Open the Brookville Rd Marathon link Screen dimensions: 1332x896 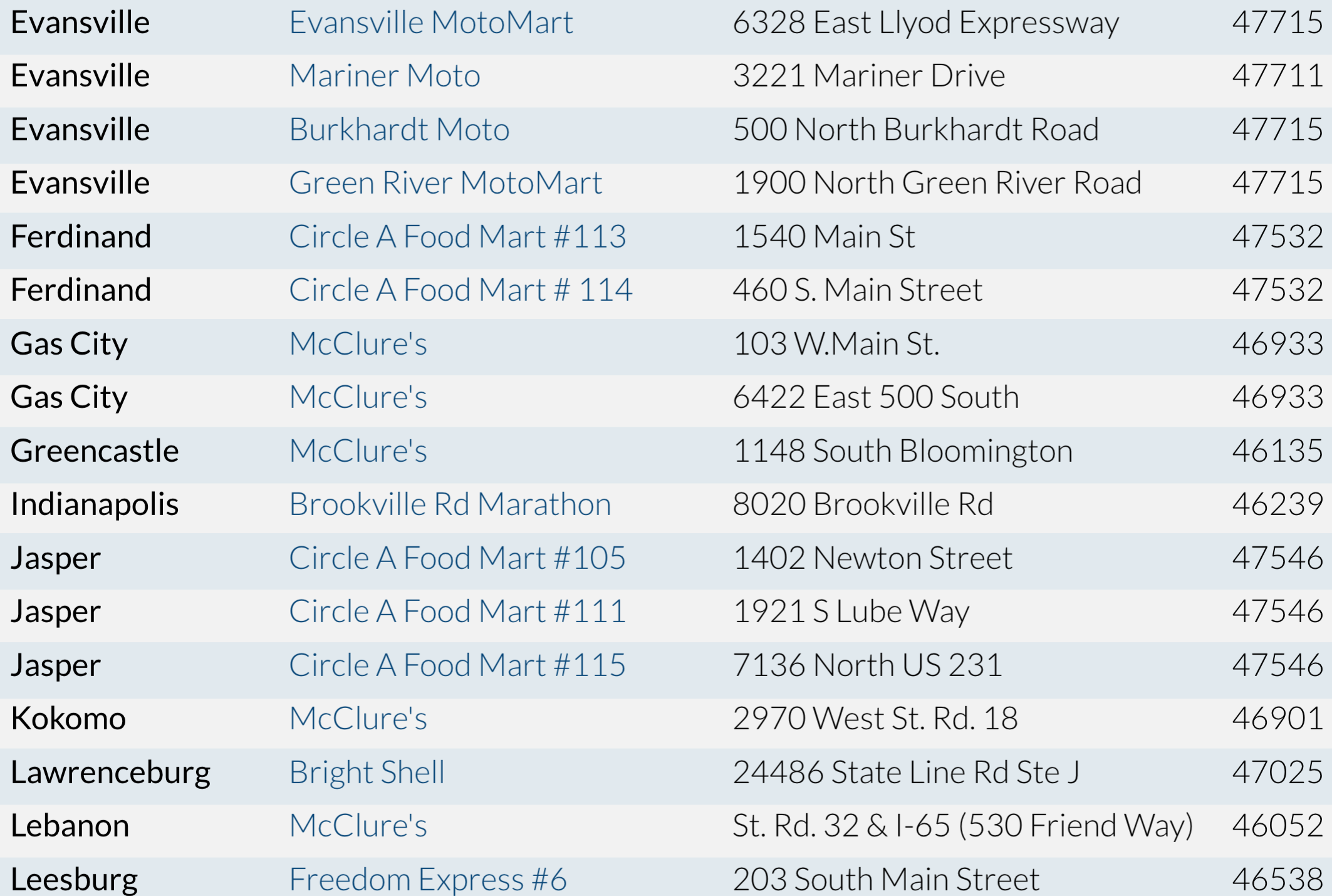point(450,505)
